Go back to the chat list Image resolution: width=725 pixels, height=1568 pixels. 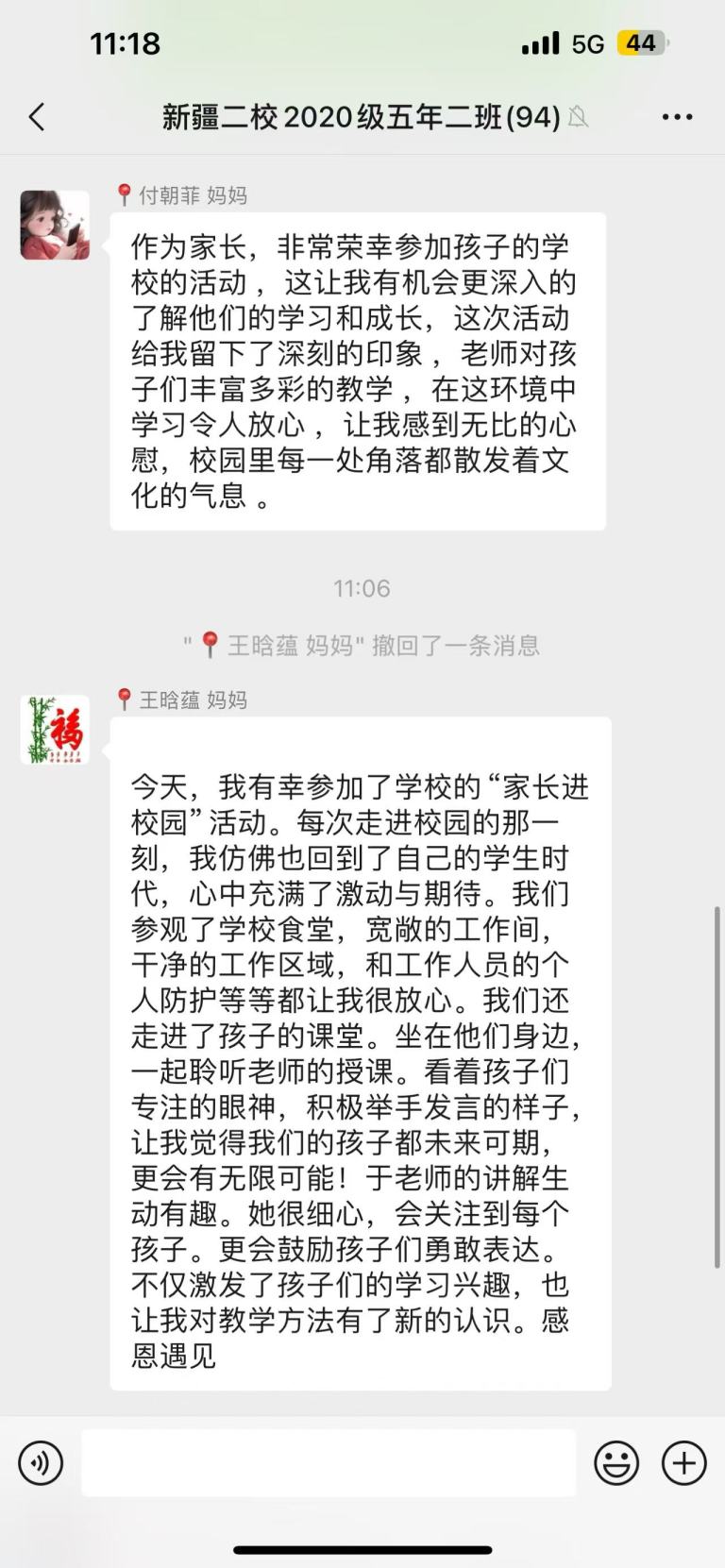(37, 117)
